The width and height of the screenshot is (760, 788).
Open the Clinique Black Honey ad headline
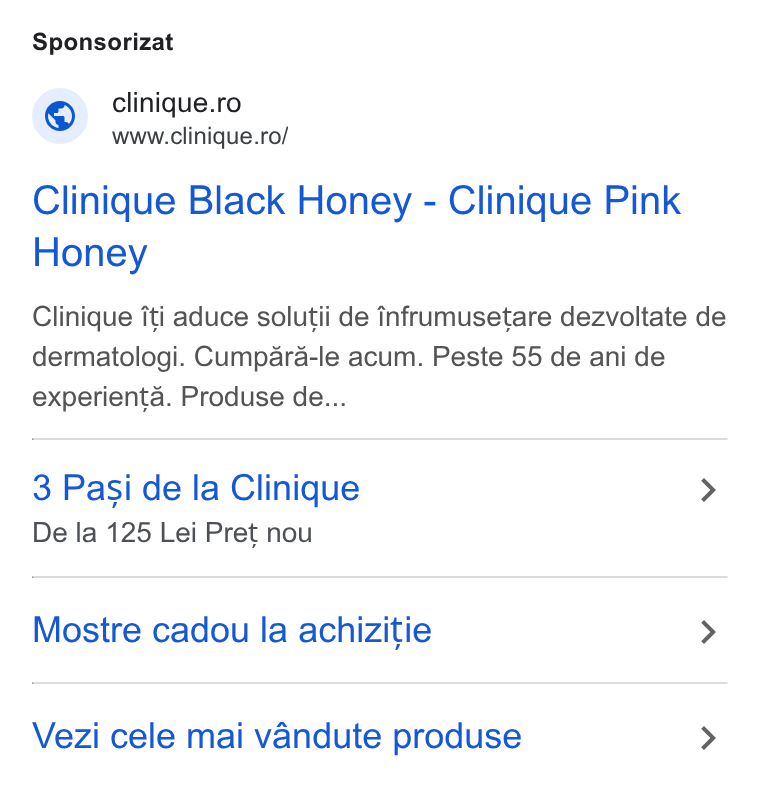click(356, 226)
